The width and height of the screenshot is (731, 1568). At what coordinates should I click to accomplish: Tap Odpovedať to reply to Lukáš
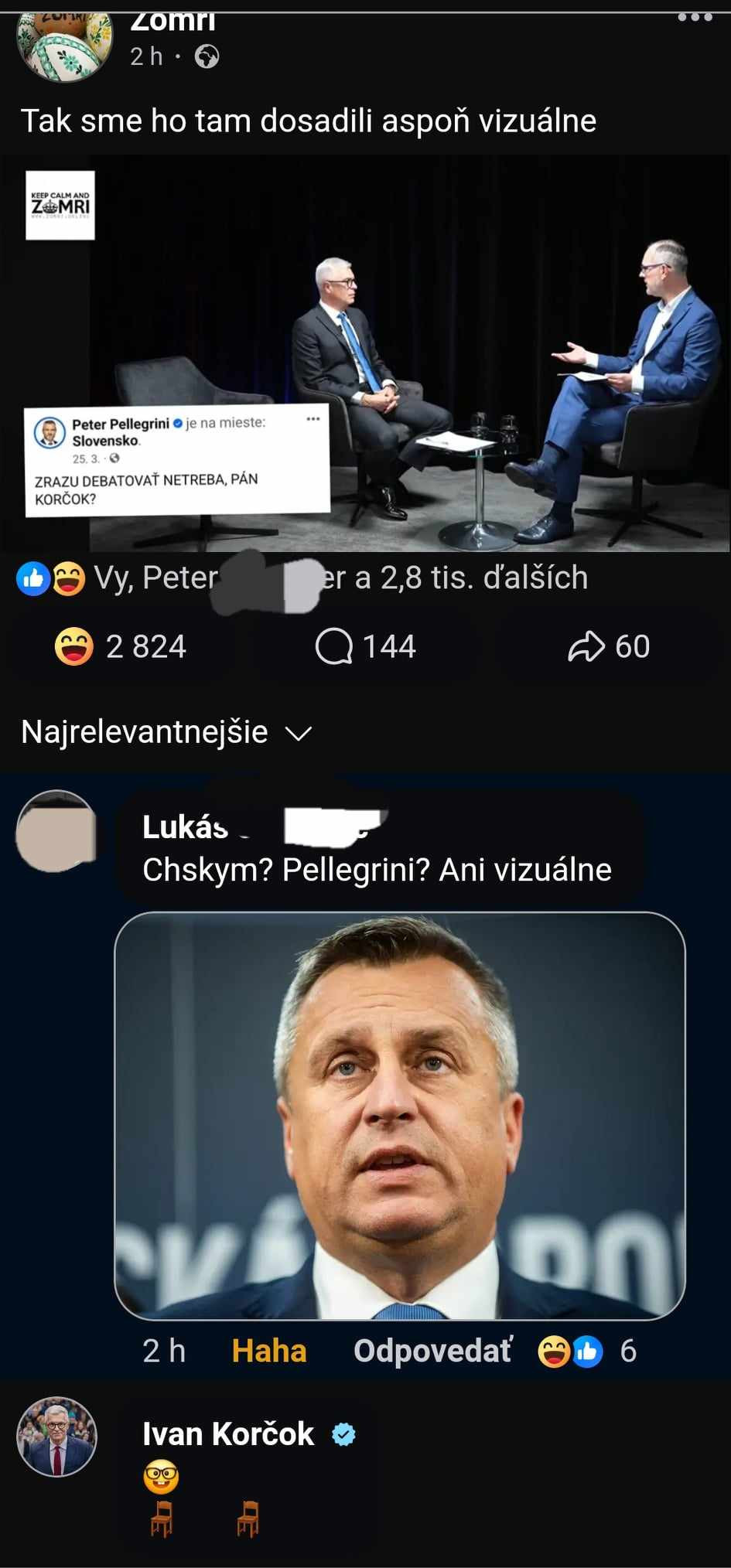point(432,1351)
